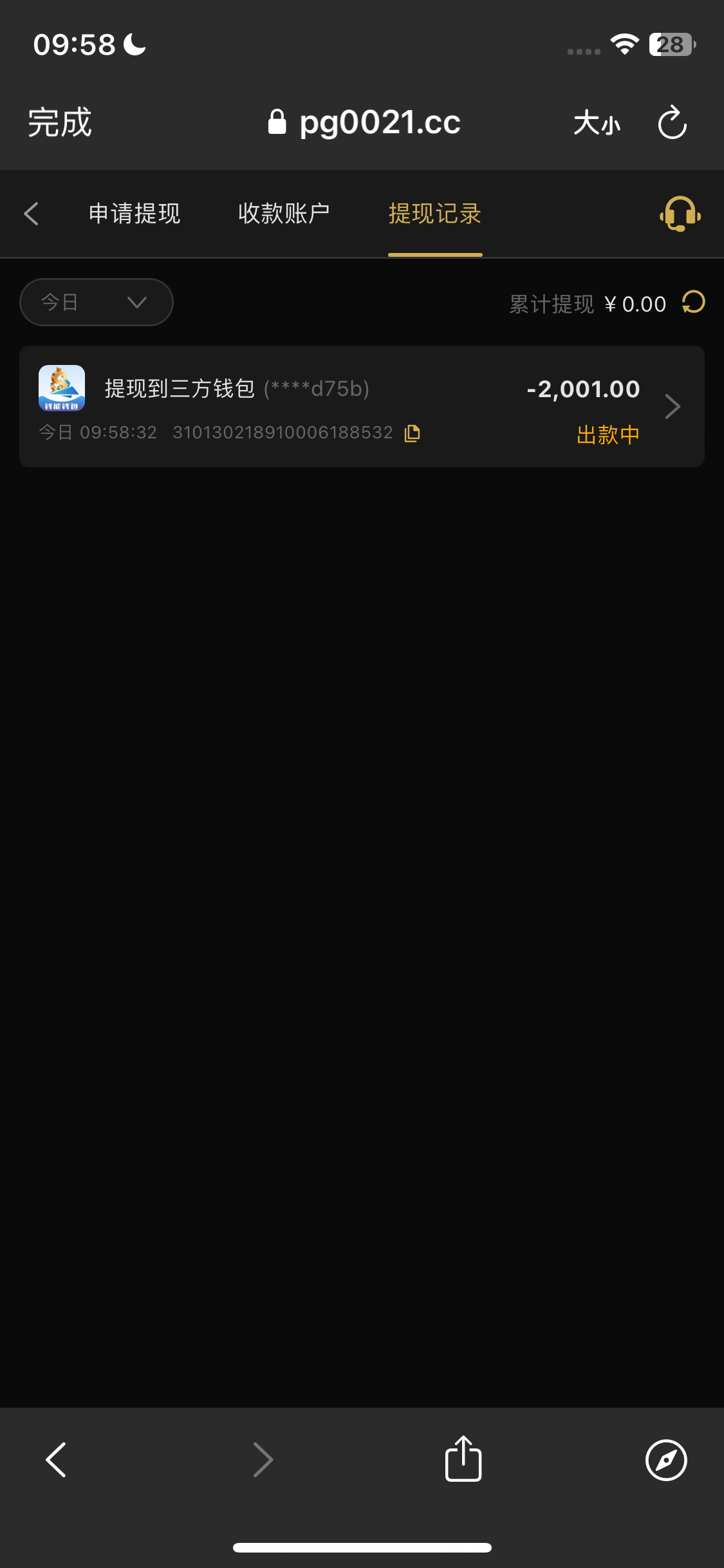Screen dimensions: 724x1568
Task: Go back using the arrow beside 申请提现
Action: [x=32, y=214]
